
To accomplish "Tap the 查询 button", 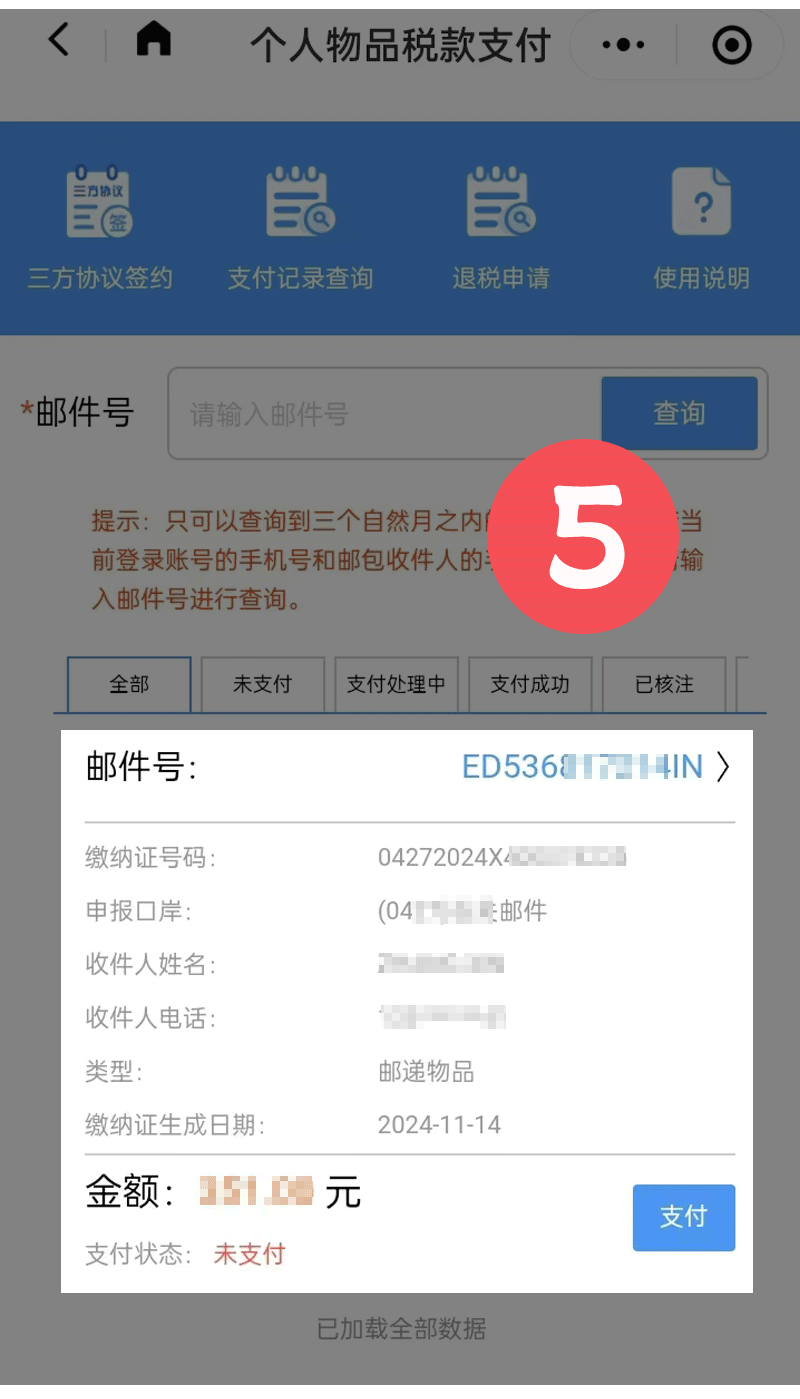I will [679, 414].
